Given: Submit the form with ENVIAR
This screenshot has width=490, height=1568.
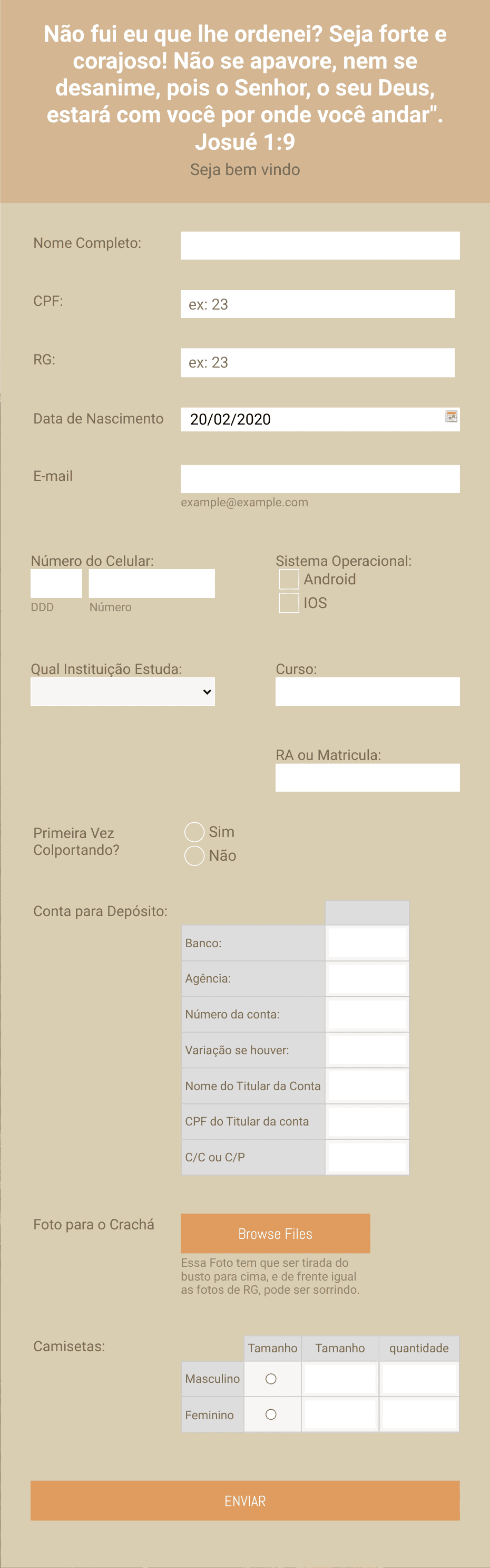Looking at the screenshot, I should tap(245, 1501).
